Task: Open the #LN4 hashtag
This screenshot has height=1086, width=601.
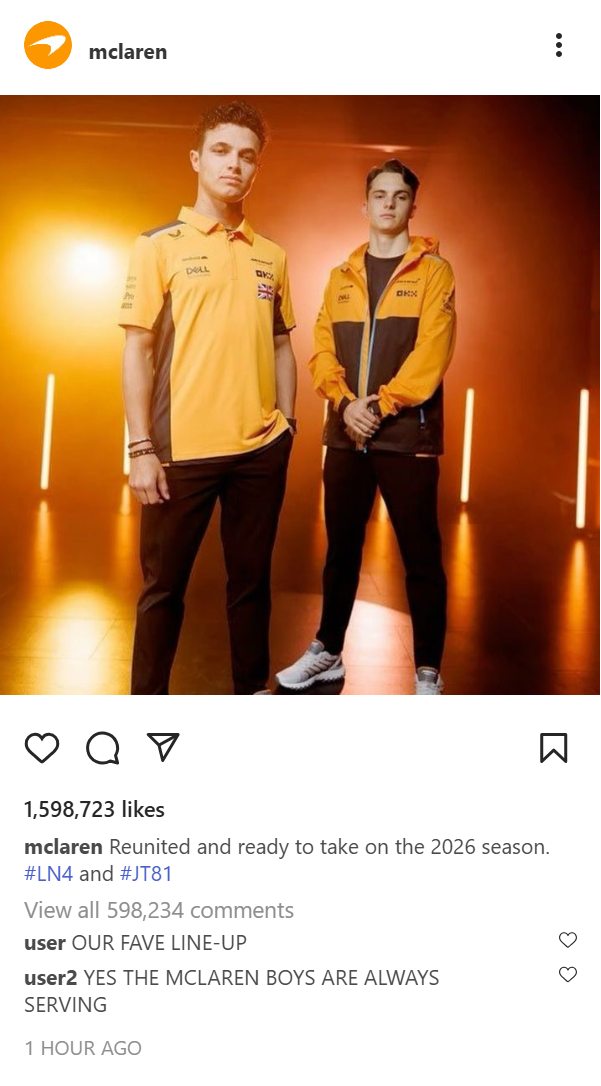Action: (48, 874)
